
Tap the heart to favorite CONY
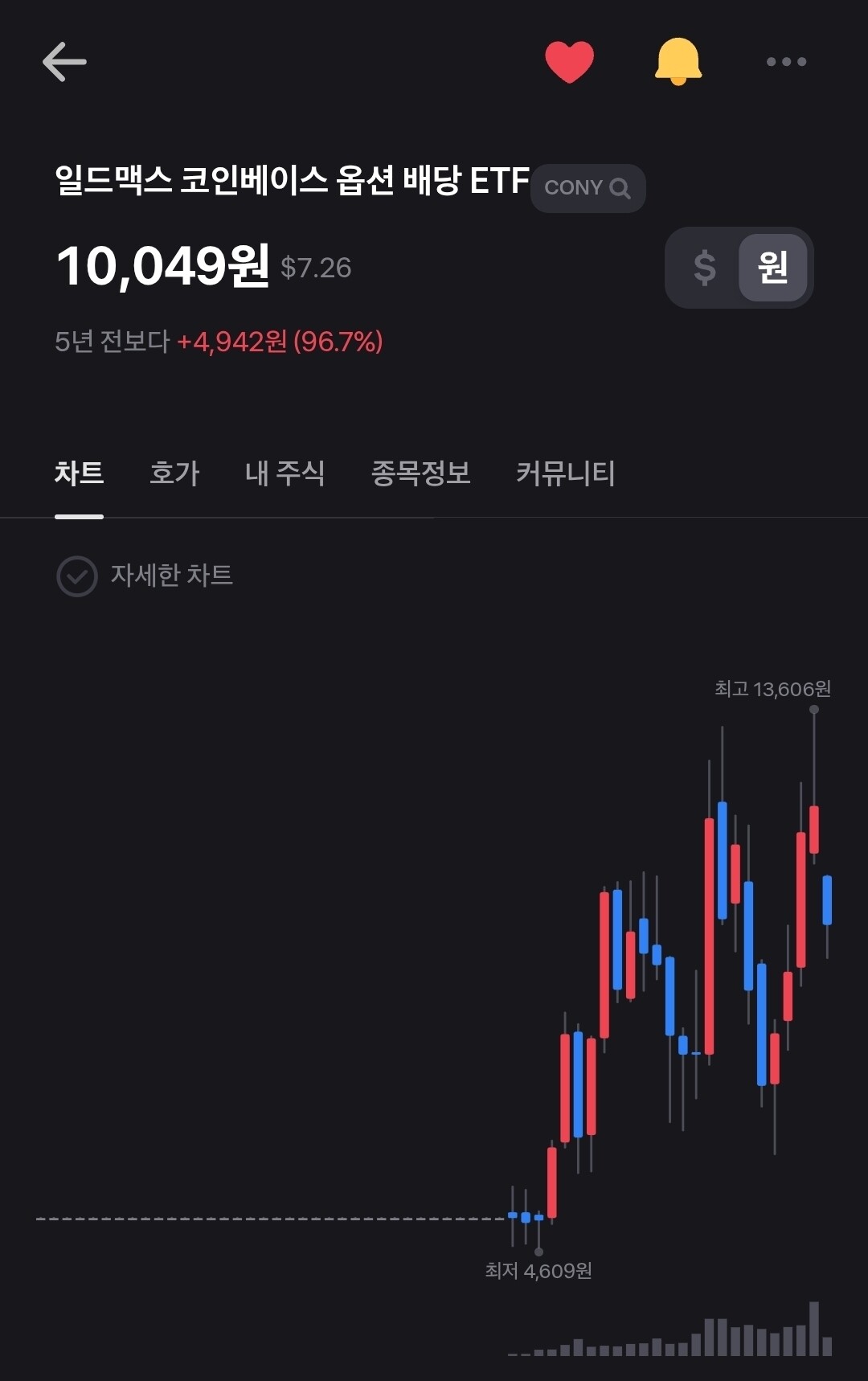coord(570,61)
